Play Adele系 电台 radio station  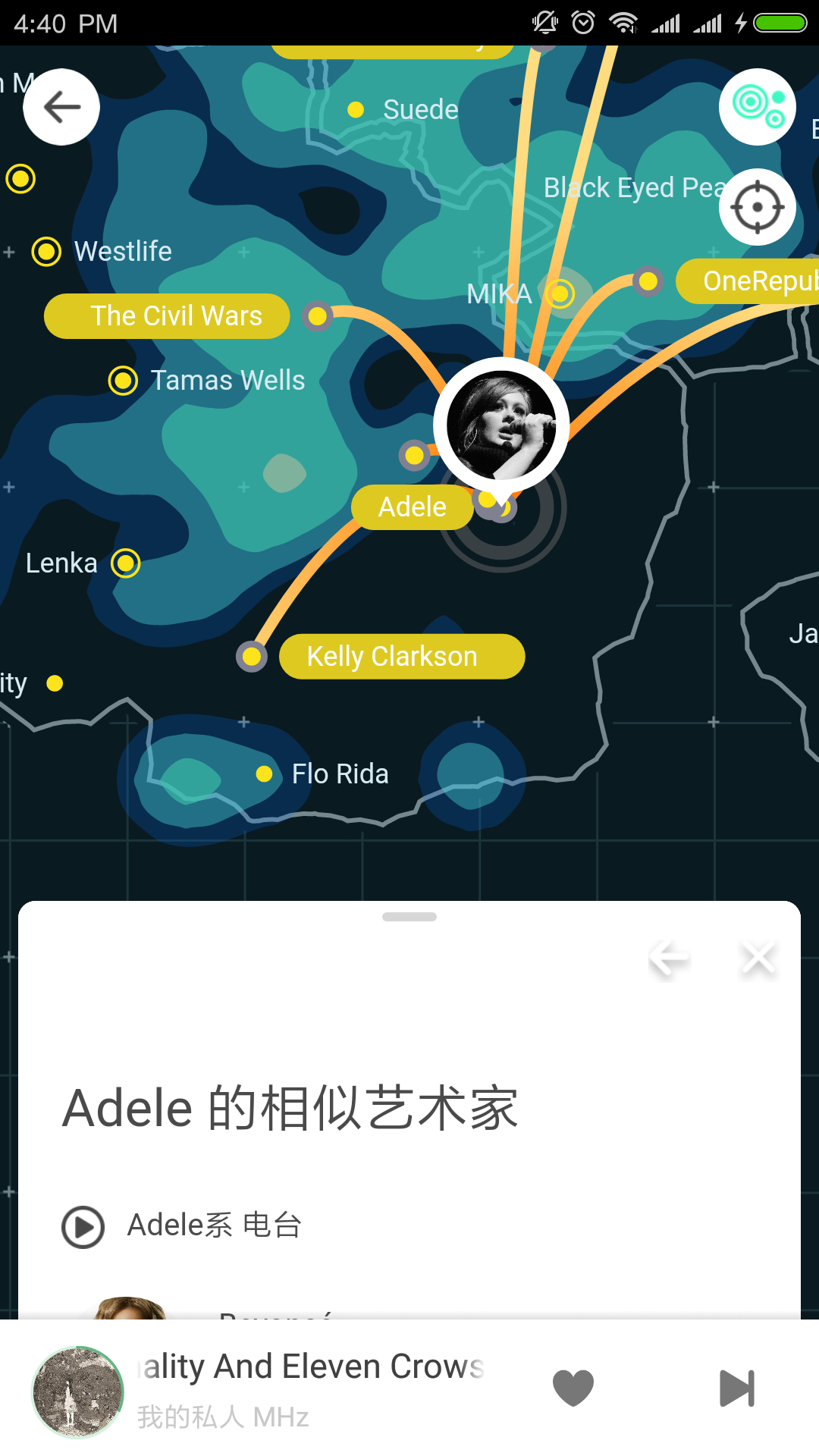(83, 1226)
